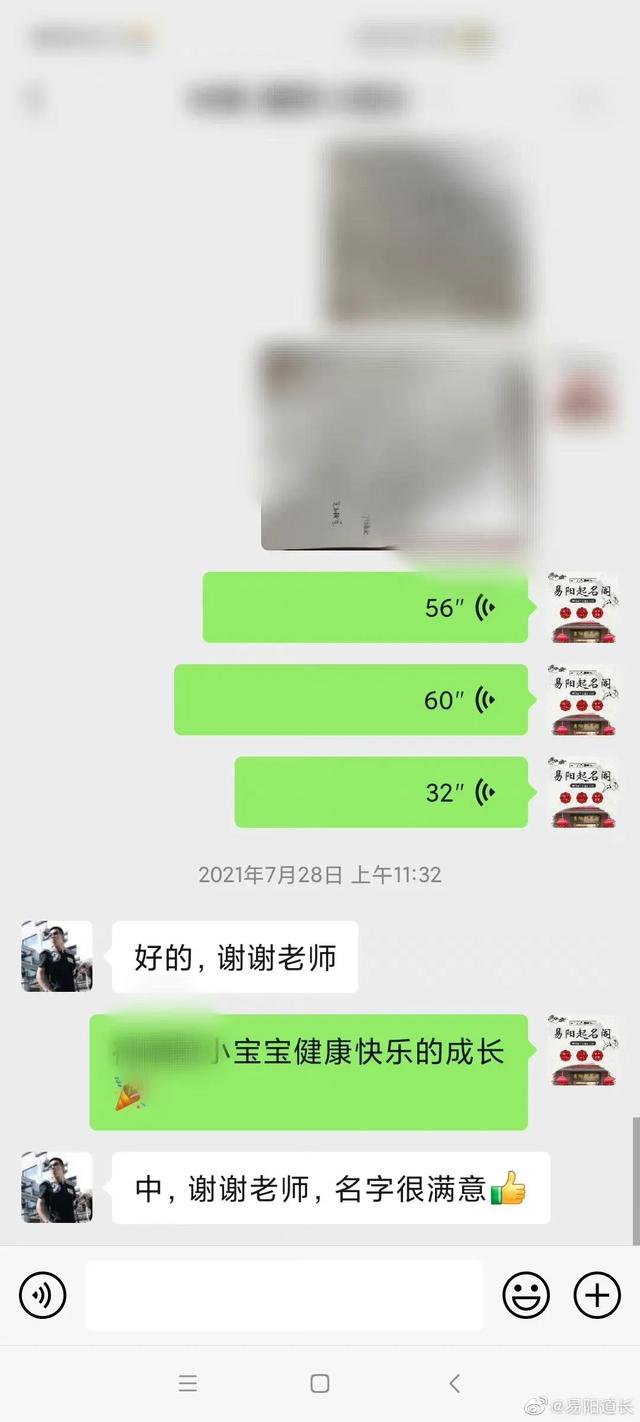Open 易阳起名阁 avatar beside 56-second voice message
Image resolution: width=640 pixels, height=1422 pixels.
[583, 607]
